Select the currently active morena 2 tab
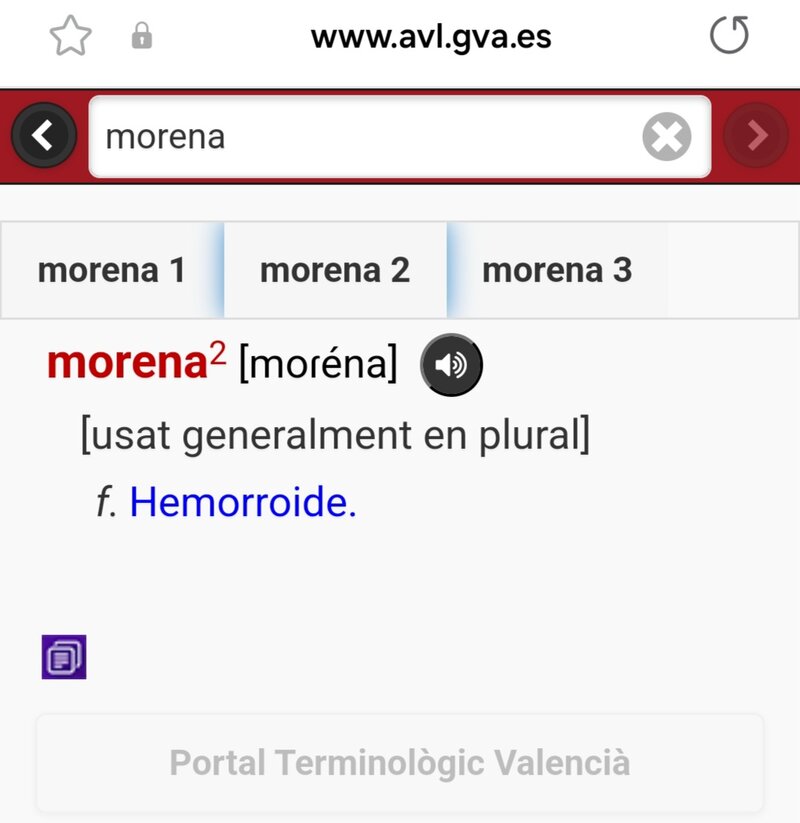Screen dimensions: 800x823 point(335,269)
